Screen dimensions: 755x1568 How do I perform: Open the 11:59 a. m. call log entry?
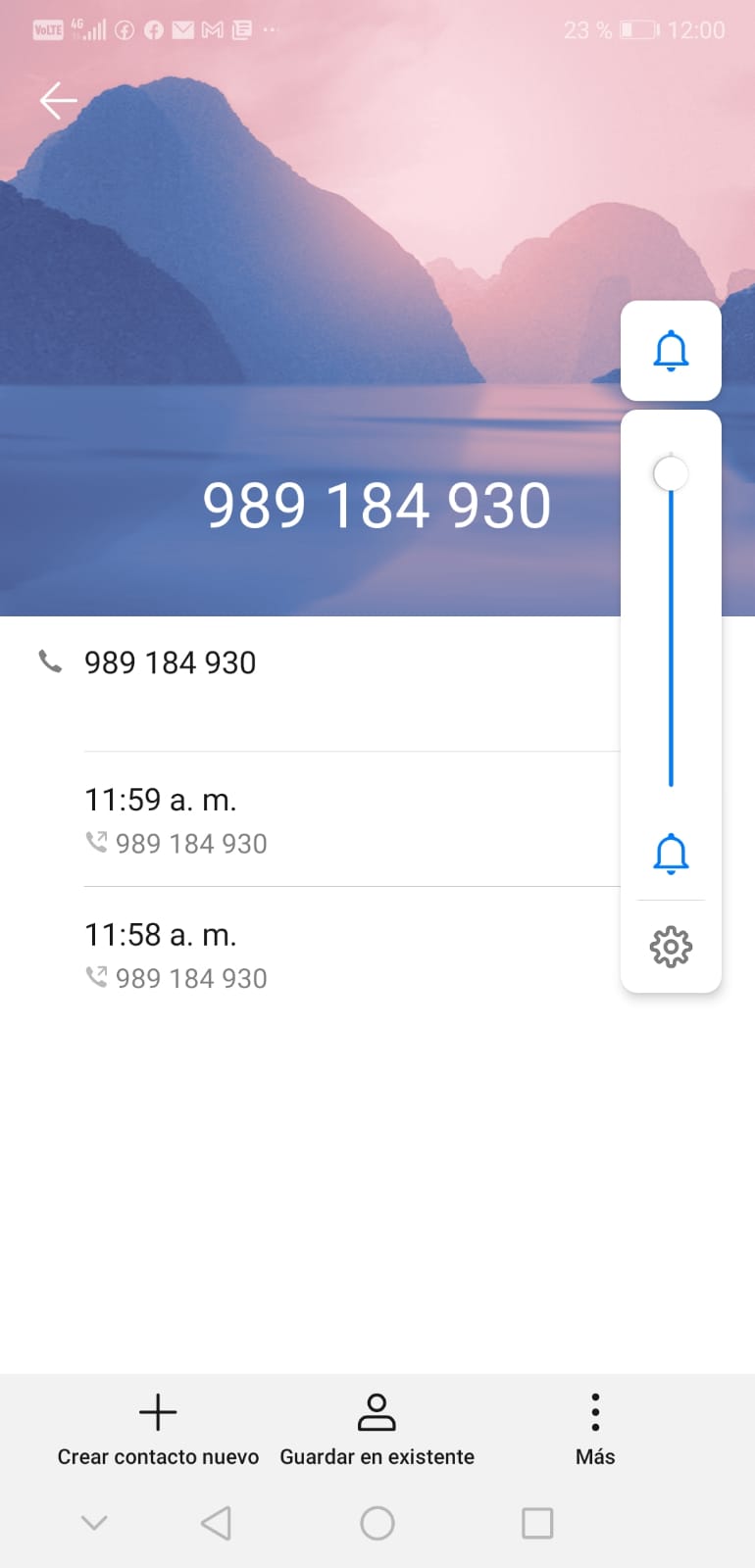tap(352, 819)
